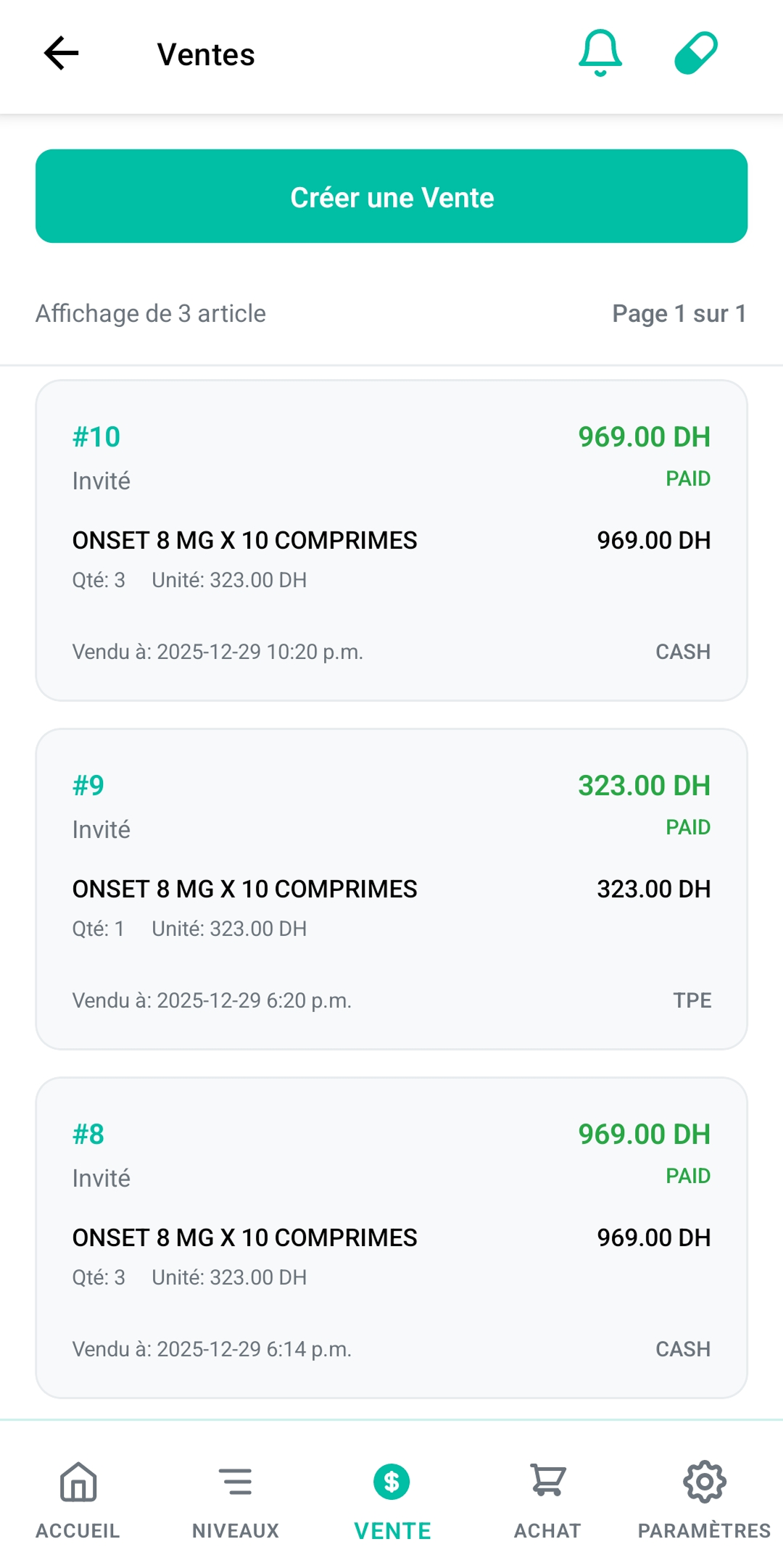
Task: Open the NIVEAUX tab
Action: click(x=235, y=1530)
